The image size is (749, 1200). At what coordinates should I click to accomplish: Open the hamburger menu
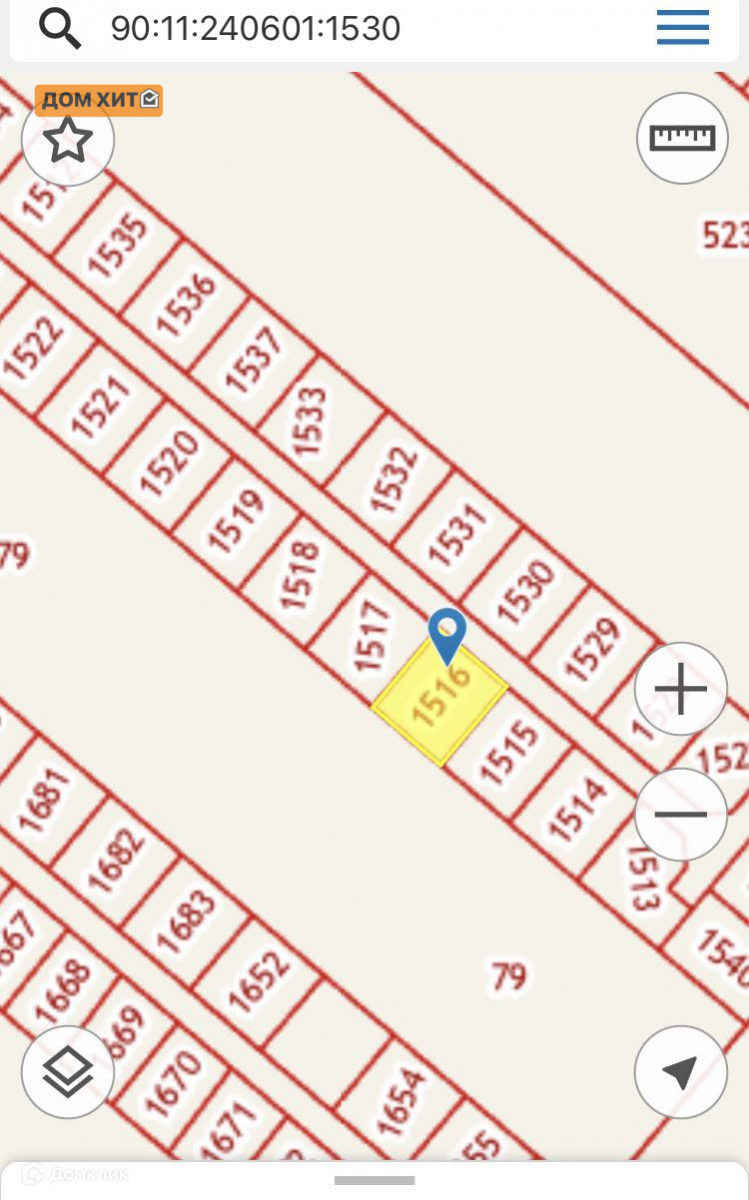[x=682, y=28]
